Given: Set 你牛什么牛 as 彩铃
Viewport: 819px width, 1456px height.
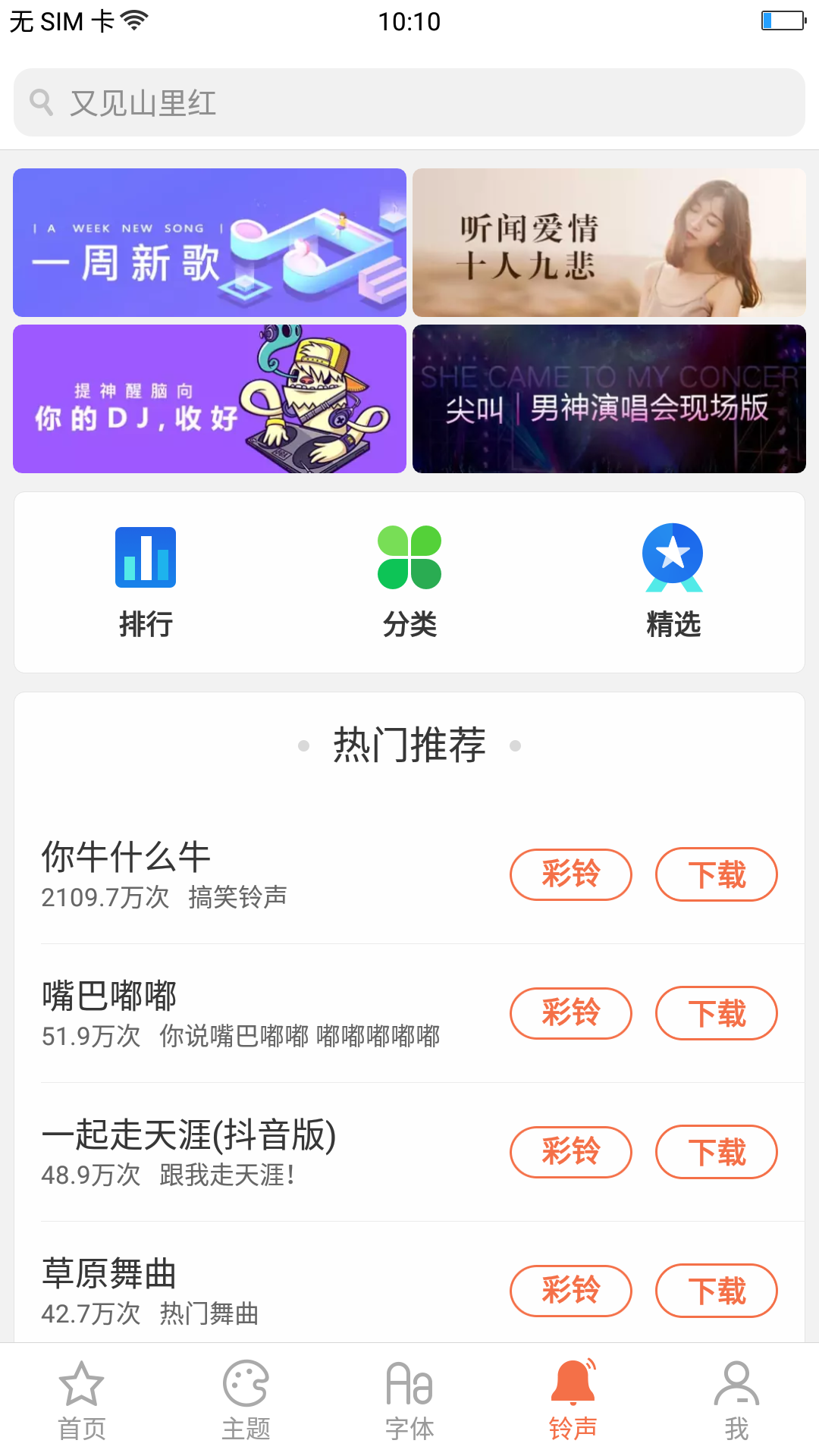Looking at the screenshot, I should [570, 874].
